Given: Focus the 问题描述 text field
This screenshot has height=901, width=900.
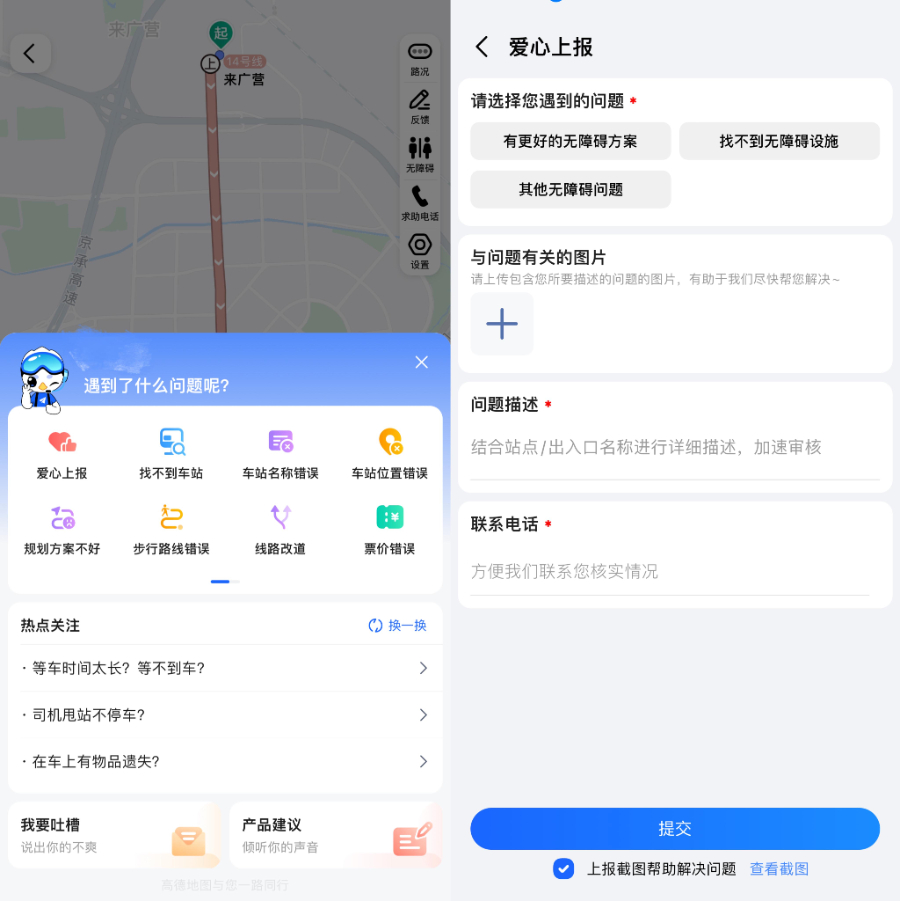Looking at the screenshot, I should pyautogui.click(x=674, y=447).
